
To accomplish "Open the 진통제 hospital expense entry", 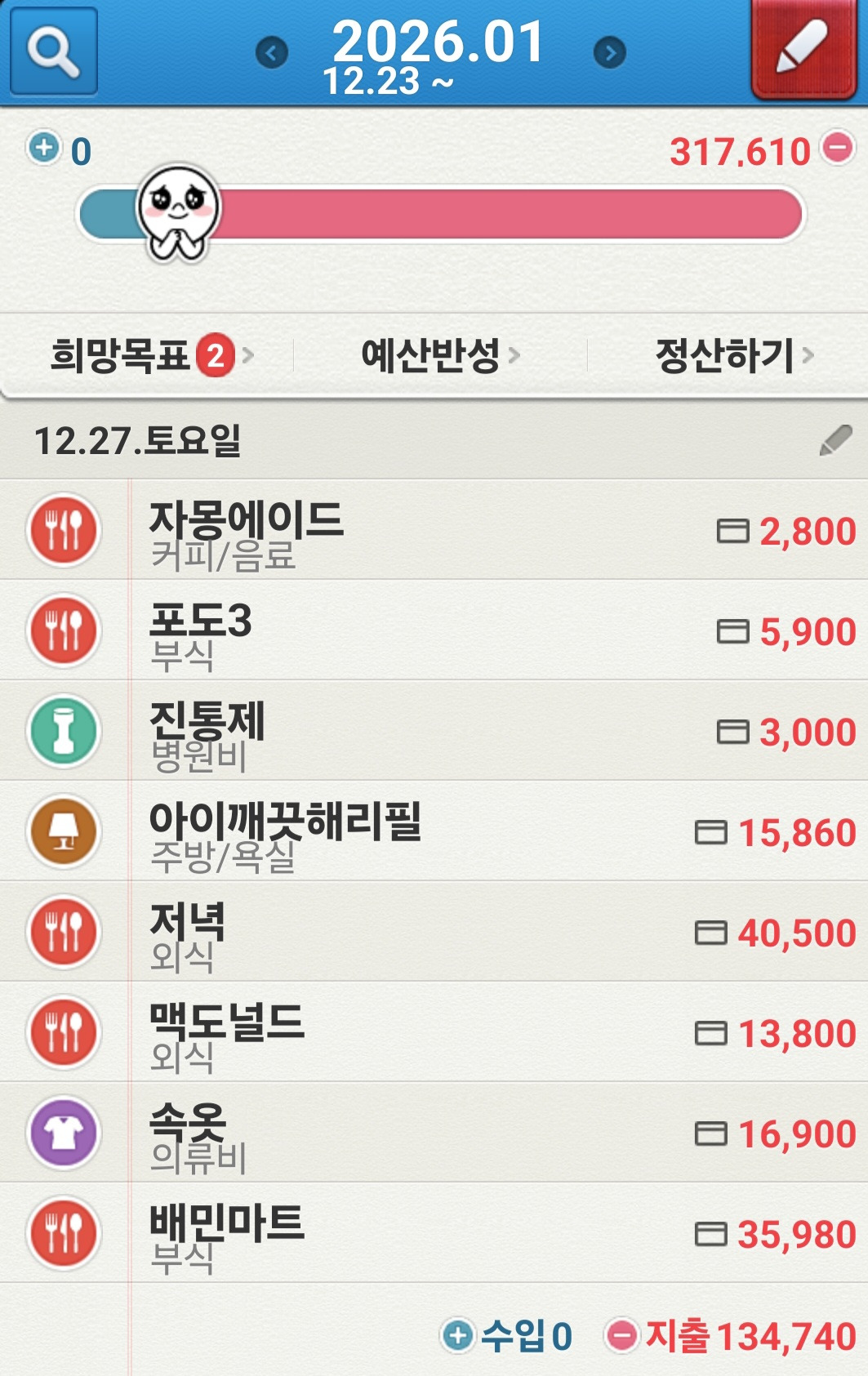I will [x=433, y=732].
